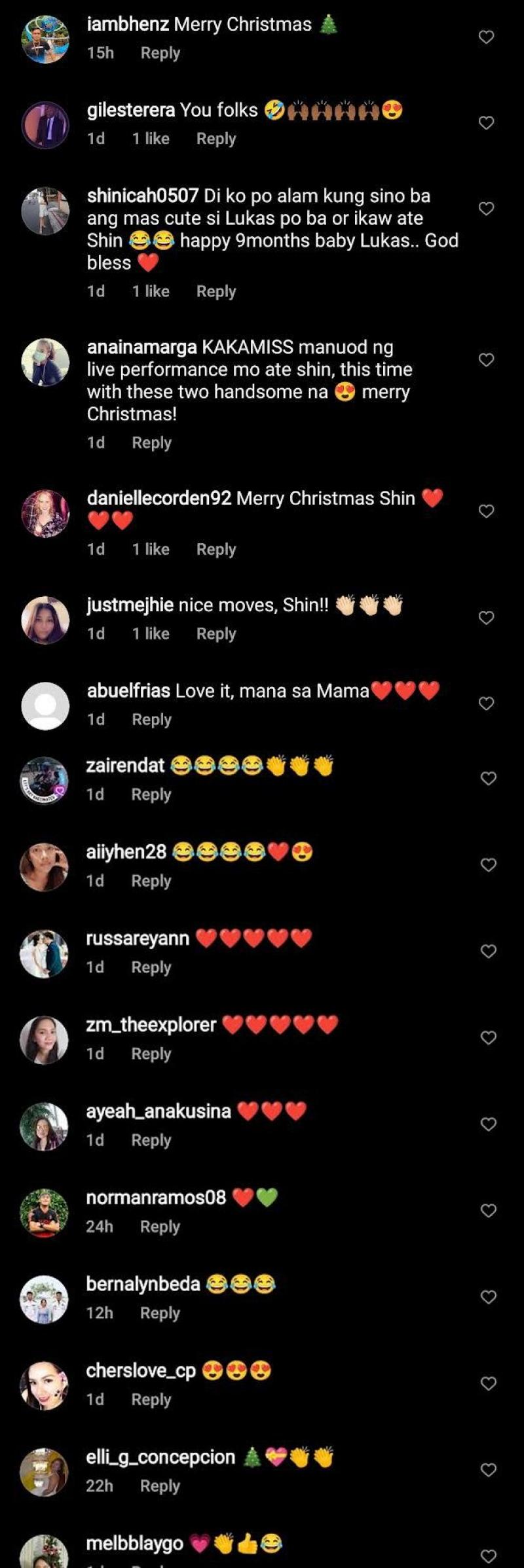Viewport: 524px width, 1568px height.
Task: Reply to bernalynbeda's comment
Action: coord(159,1313)
